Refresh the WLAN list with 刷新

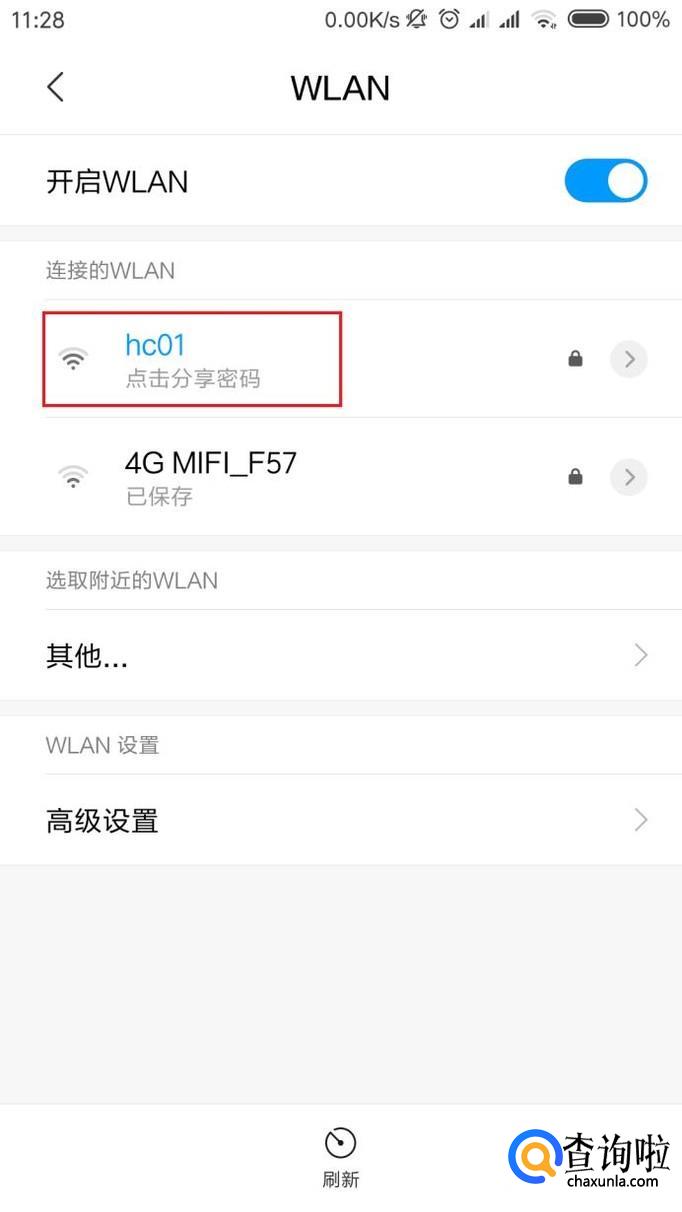coord(340,1157)
